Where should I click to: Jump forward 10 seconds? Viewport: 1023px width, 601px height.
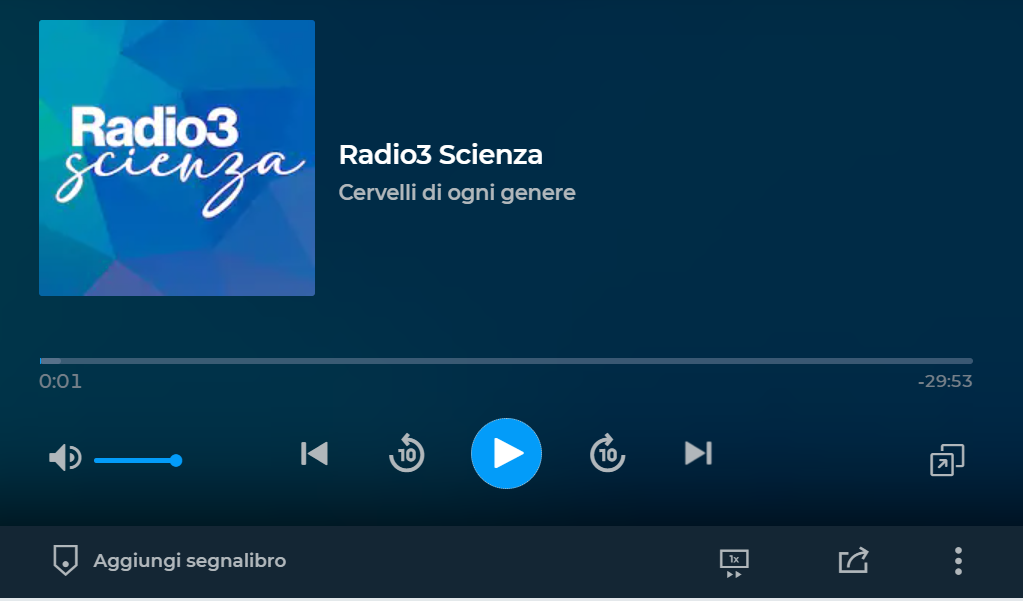(x=607, y=454)
